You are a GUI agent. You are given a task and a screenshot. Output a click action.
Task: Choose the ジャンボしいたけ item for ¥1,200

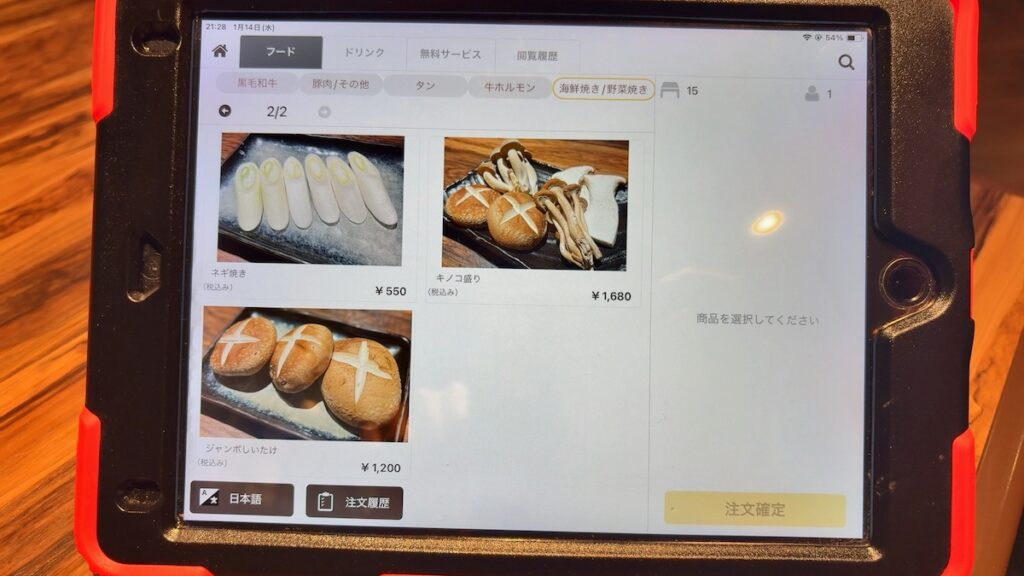tap(305, 390)
